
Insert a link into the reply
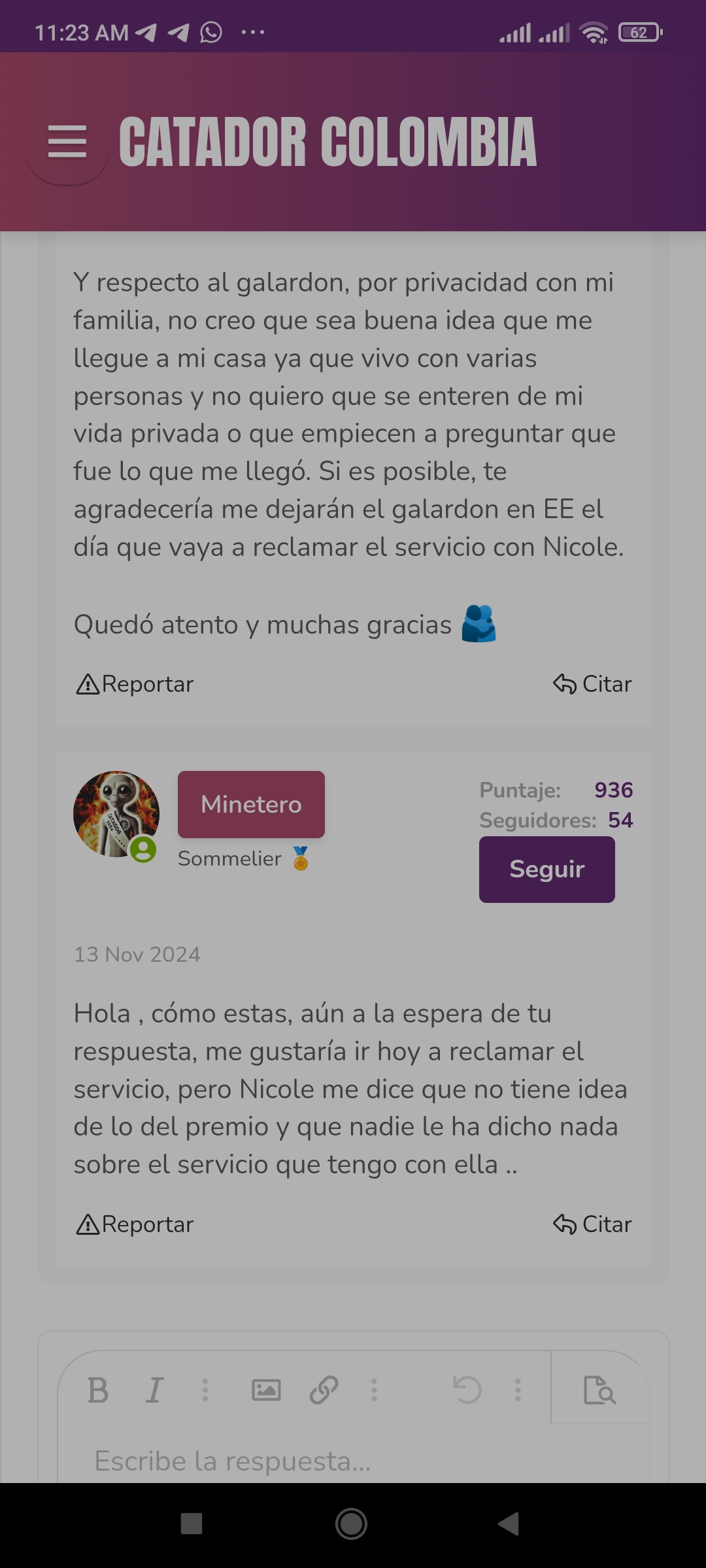pyautogui.click(x=324, y=1390)
